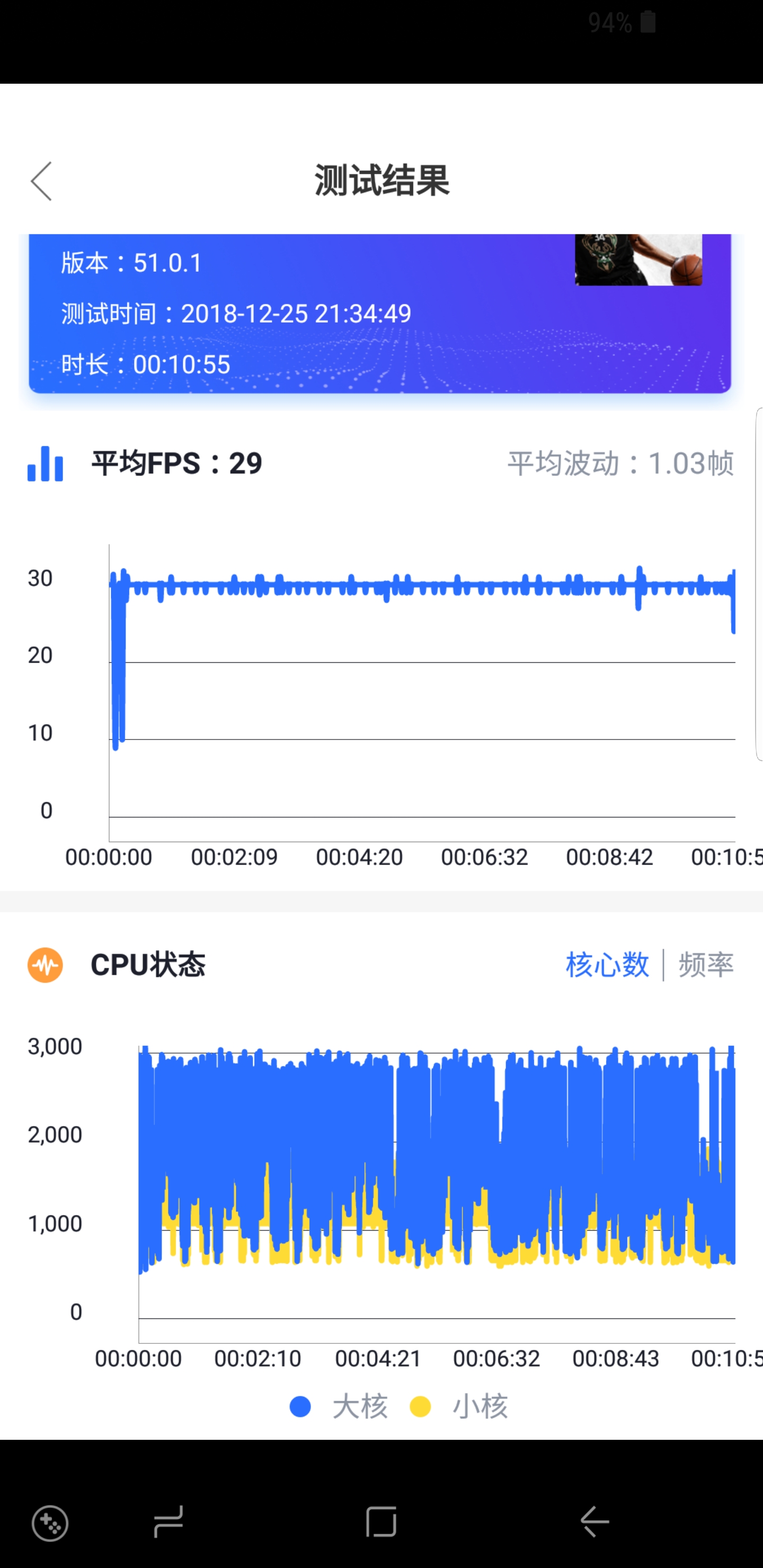Select the 核心数 CPU view
Image resolution: width=763 pixels, height=1568 pixels.
point(607,965)
